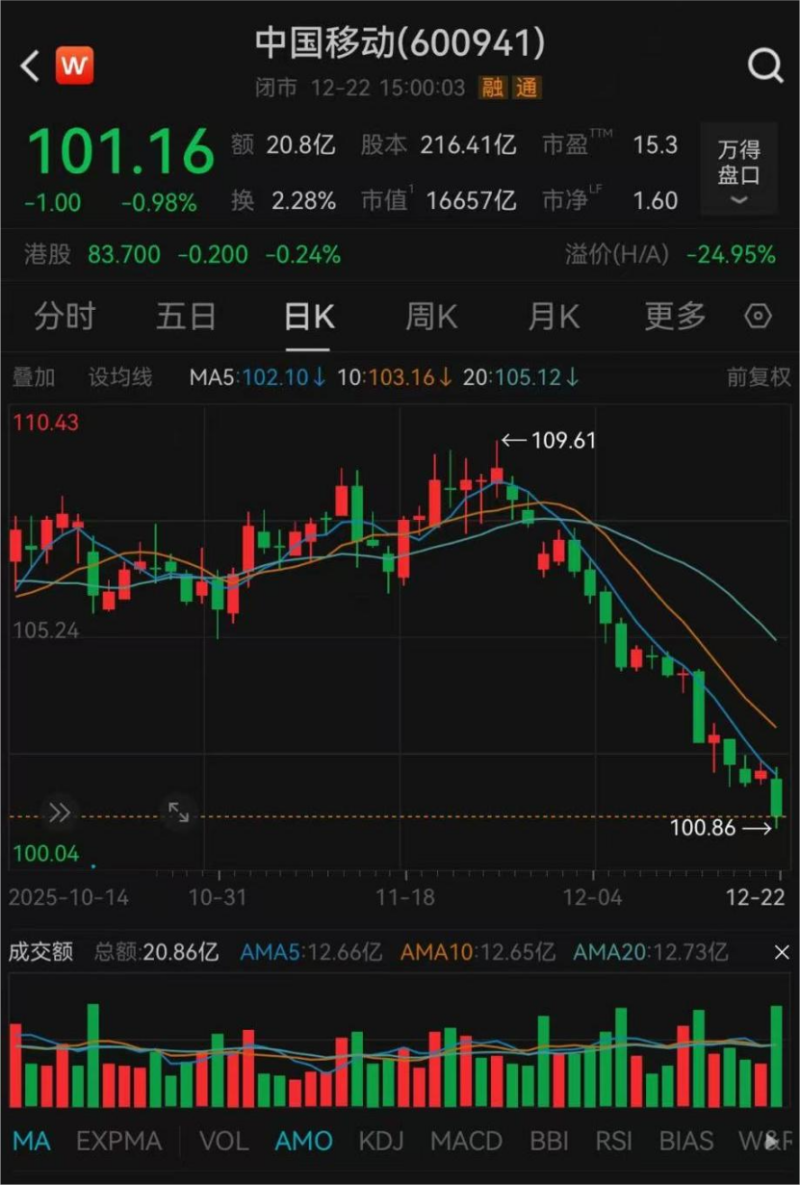Switch to the 分时 intraday tab

click(64, 315)
